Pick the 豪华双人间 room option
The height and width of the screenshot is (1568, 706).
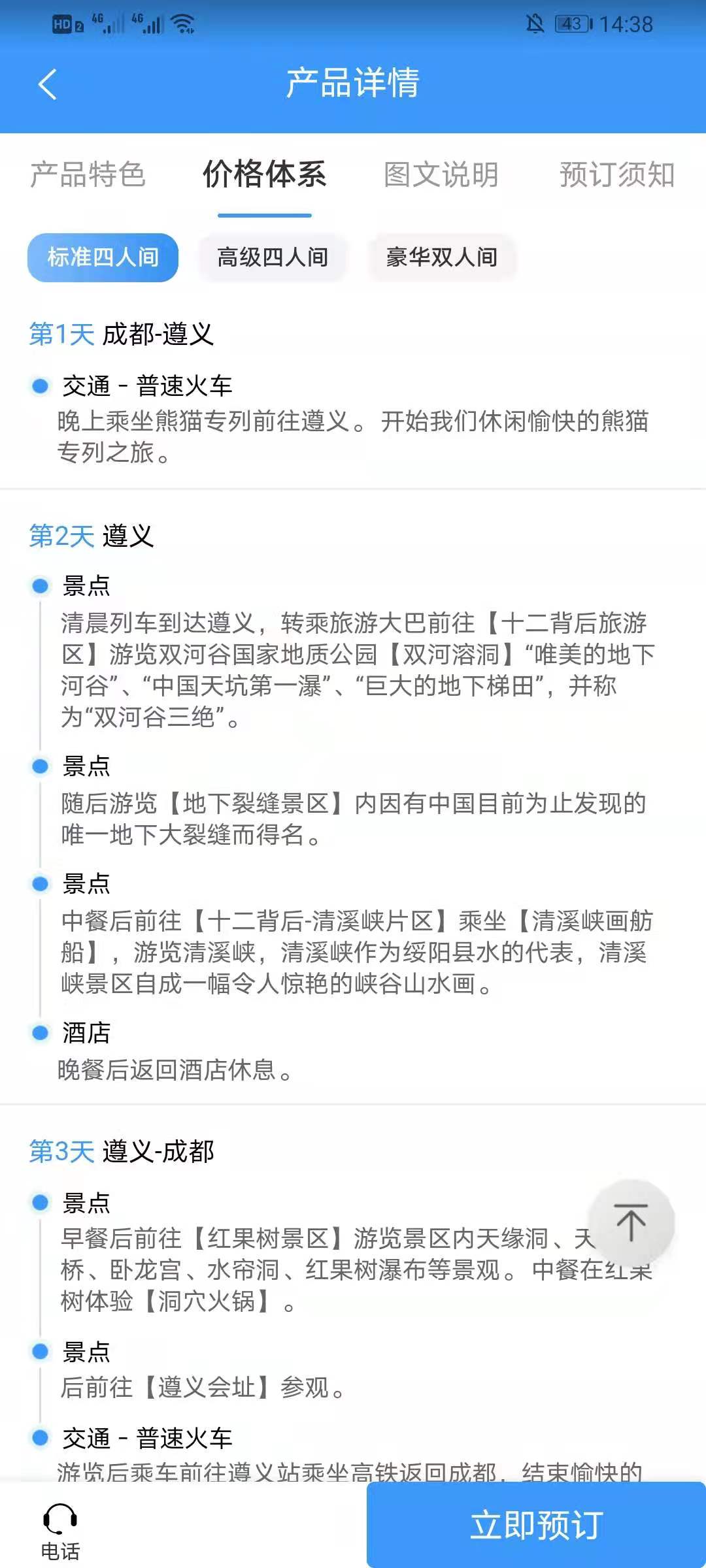pyautogui.click(x=442, y=257)
